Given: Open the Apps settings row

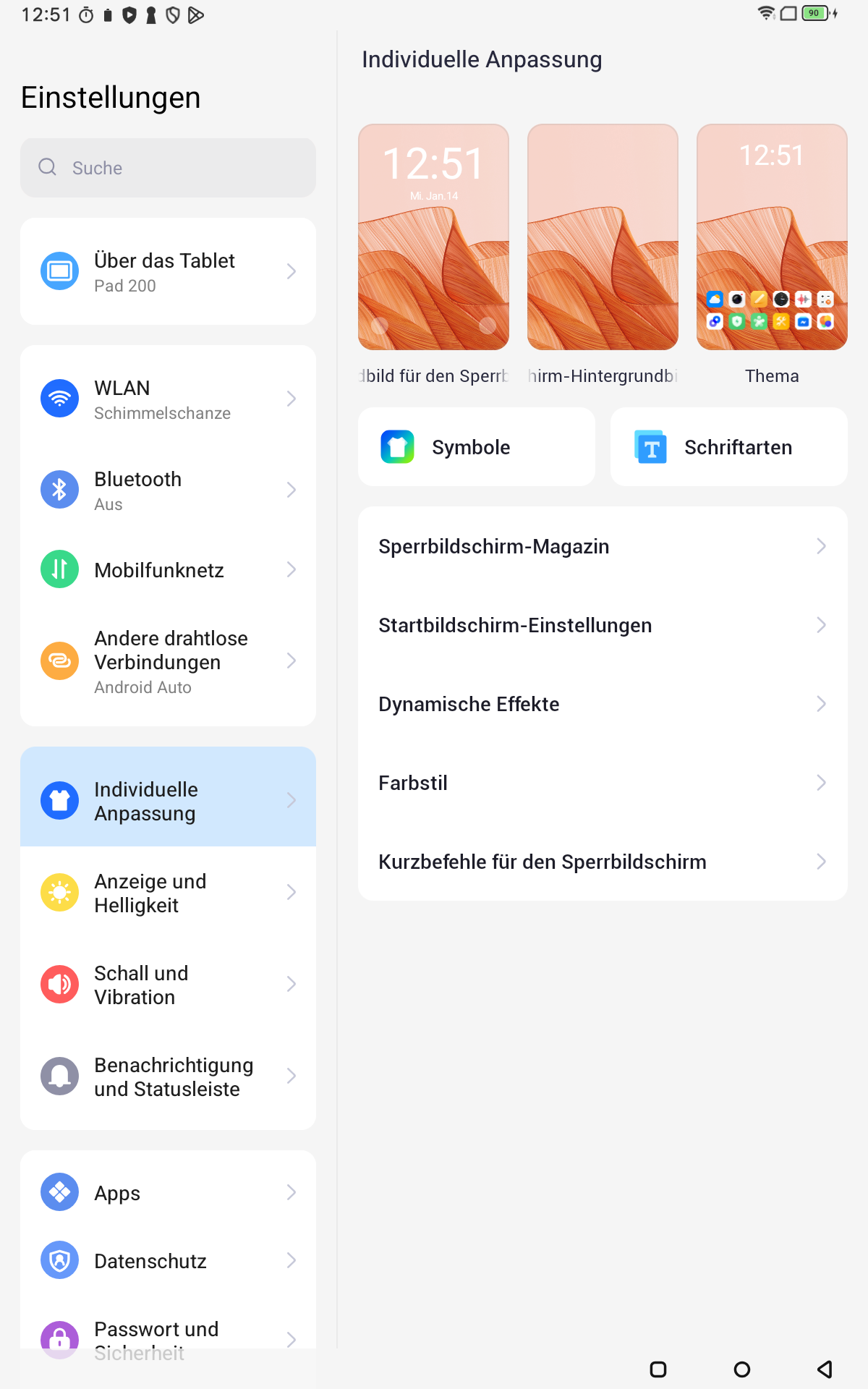Looking at the screenshot, I should click(x=168, y=1192).
